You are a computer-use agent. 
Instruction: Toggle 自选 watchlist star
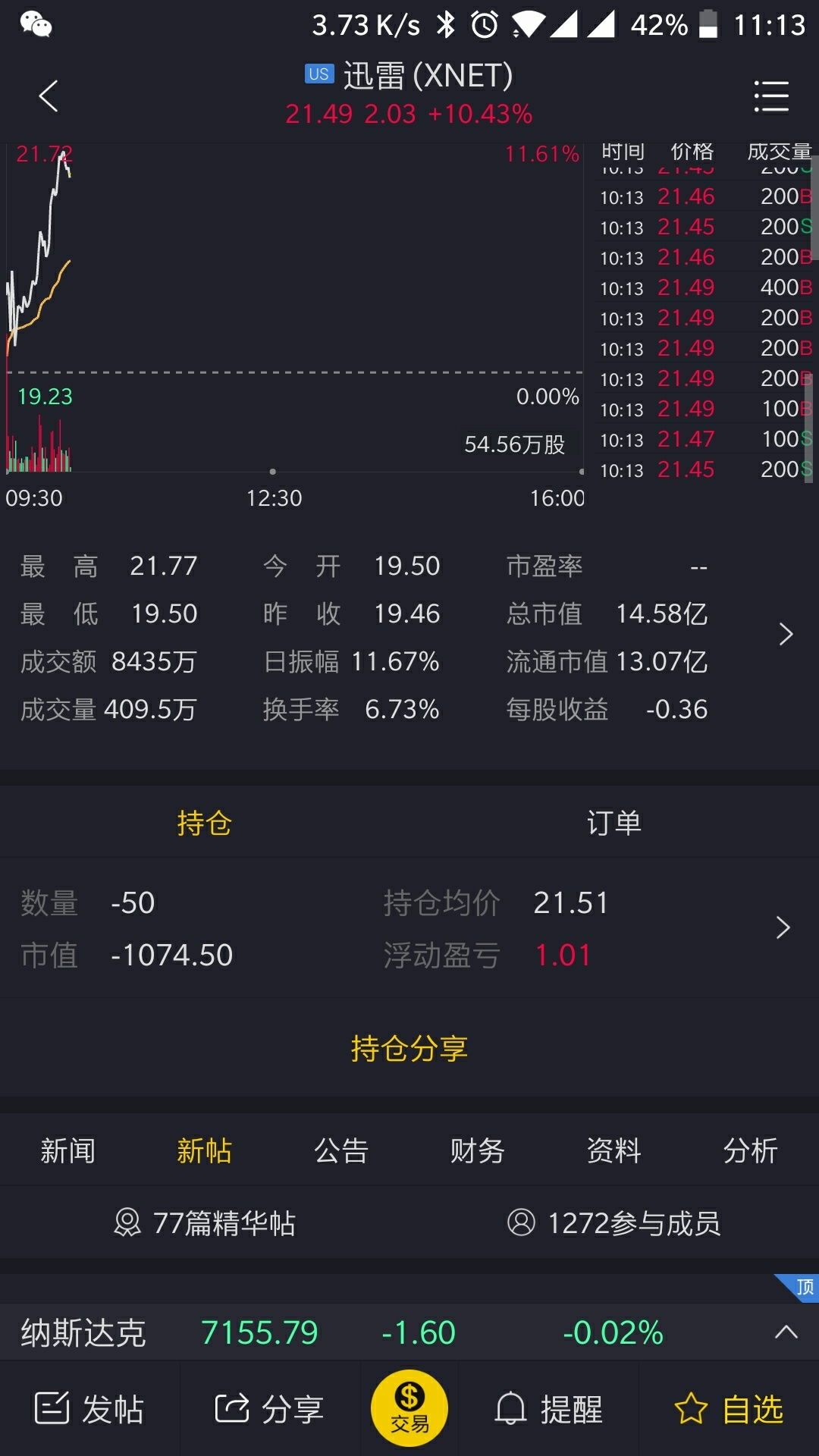point(730,1409)
